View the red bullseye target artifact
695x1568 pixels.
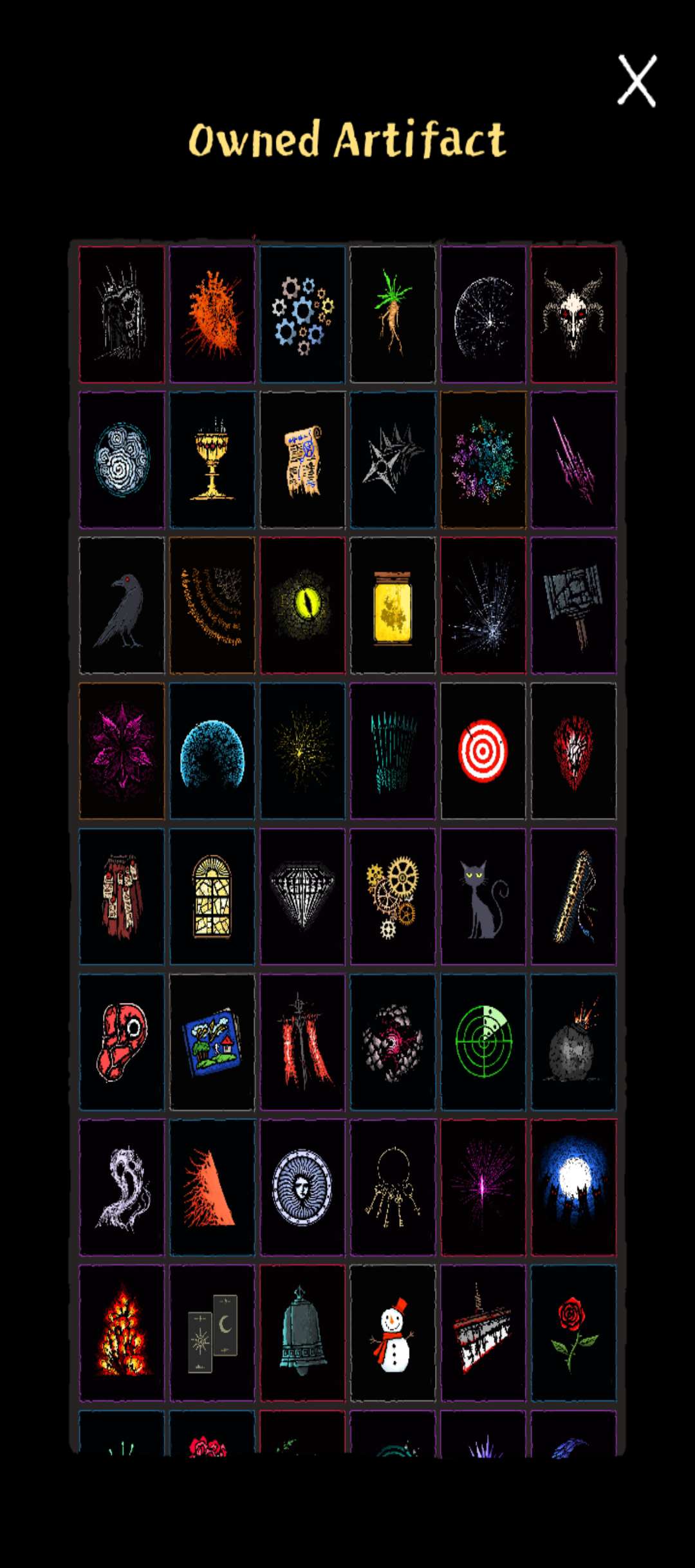[483, 751]
